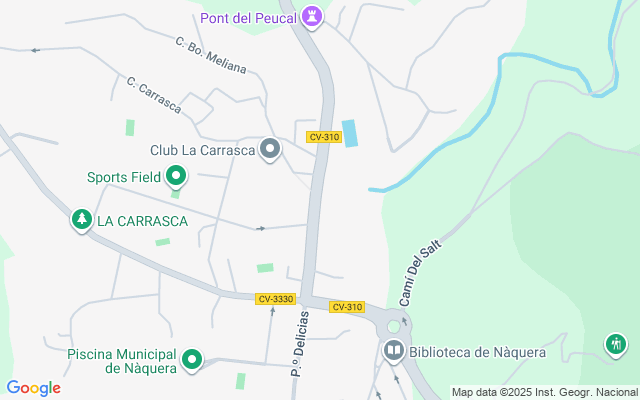Select the Biblioteca de Nàquera library marker
Image resolution: width=640 pixels, height=400 pixels.
[394, 351]
